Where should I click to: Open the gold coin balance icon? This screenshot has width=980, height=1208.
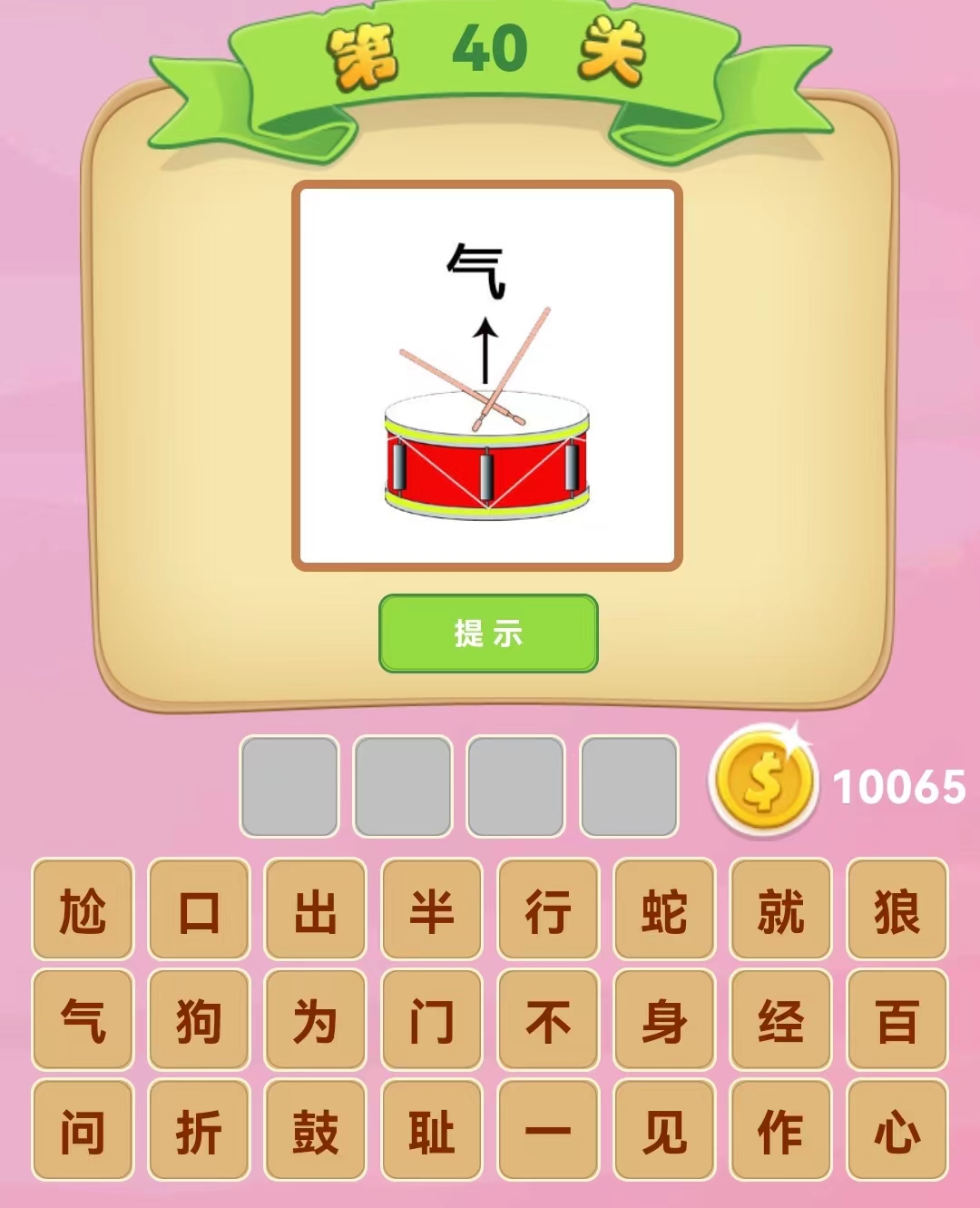click(x=762, y=782)
